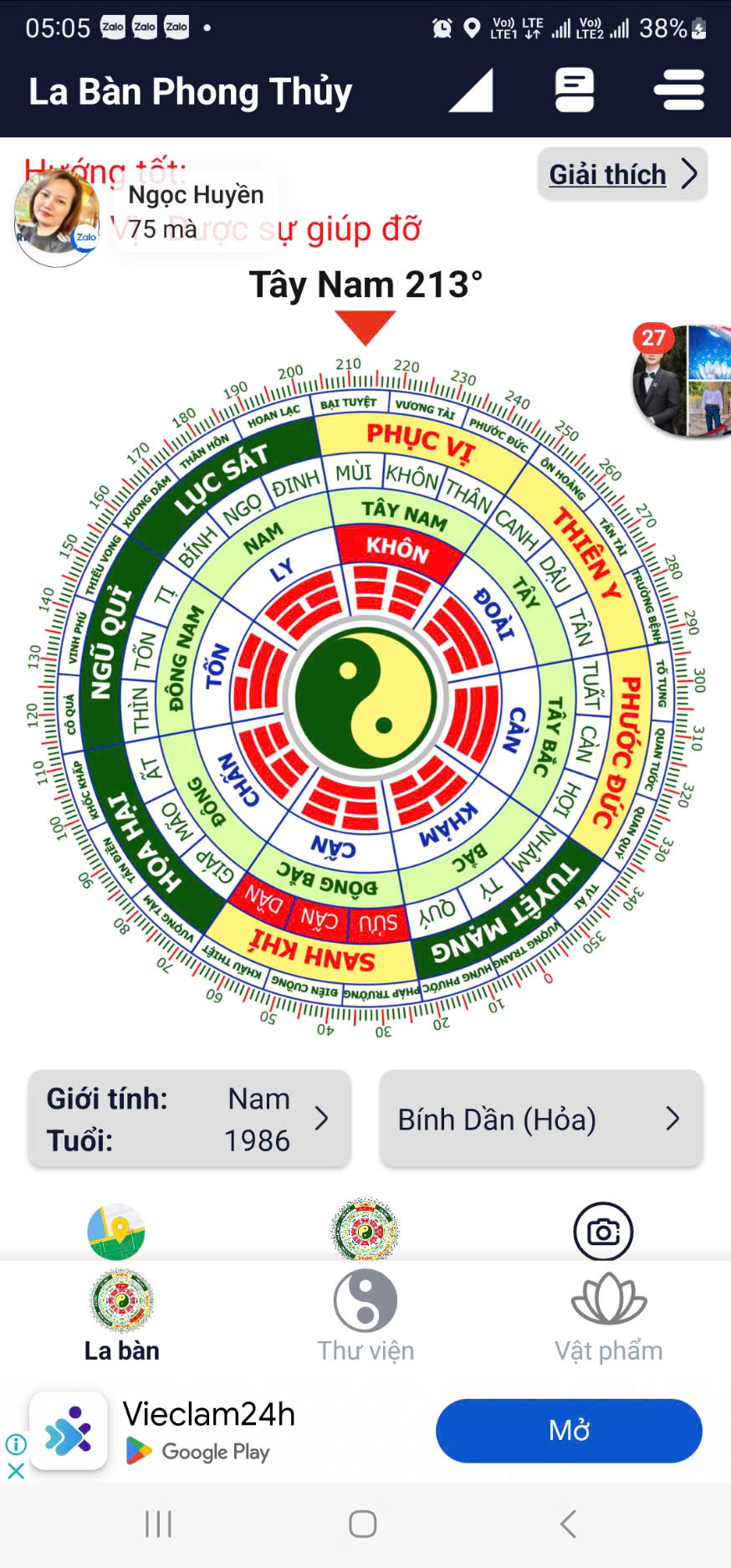Open the Bính Dần (Hỏa) selector
This screenshot has width=731, height=1568.
tap(541, 1119)
